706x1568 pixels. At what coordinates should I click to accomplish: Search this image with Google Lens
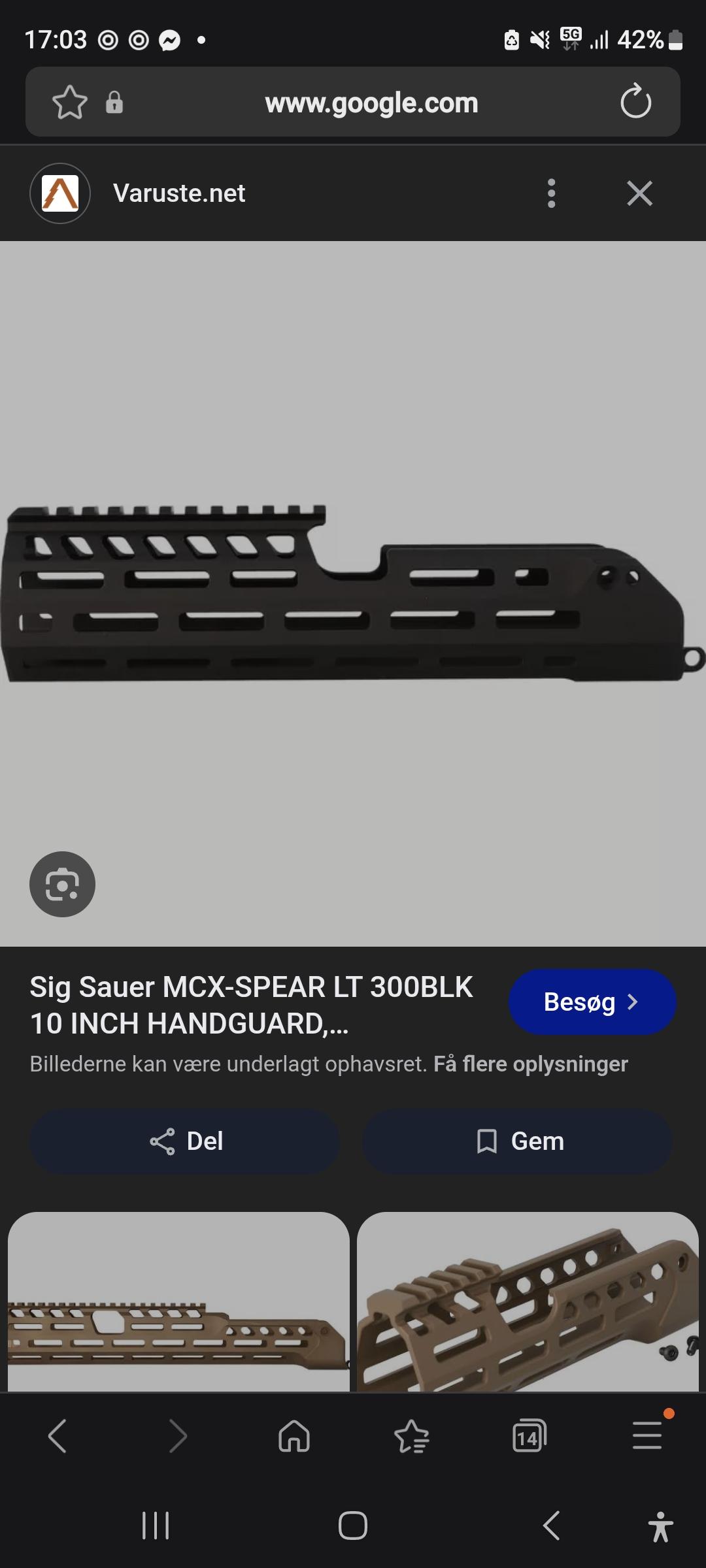[62, 884]
